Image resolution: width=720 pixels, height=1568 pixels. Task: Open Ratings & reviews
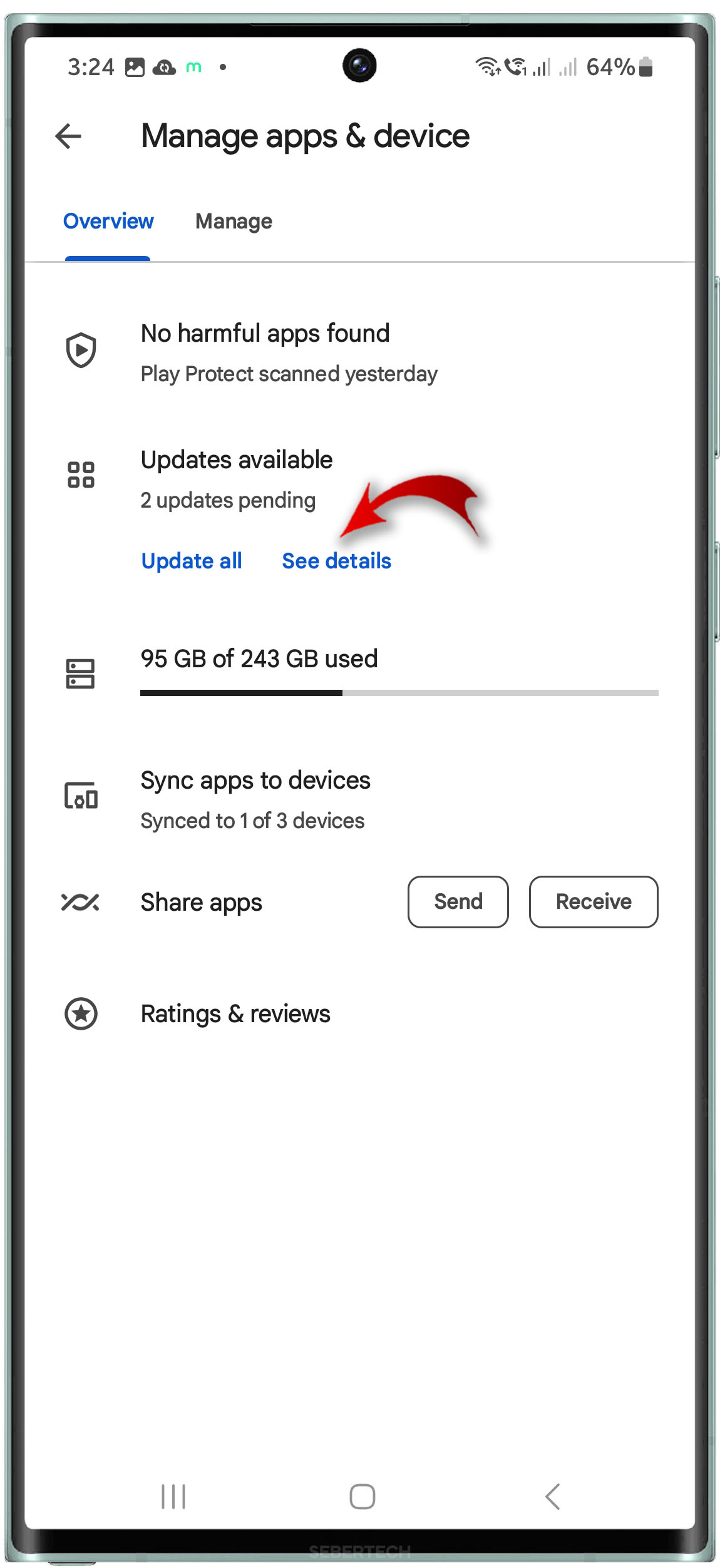click(360, 1013)
